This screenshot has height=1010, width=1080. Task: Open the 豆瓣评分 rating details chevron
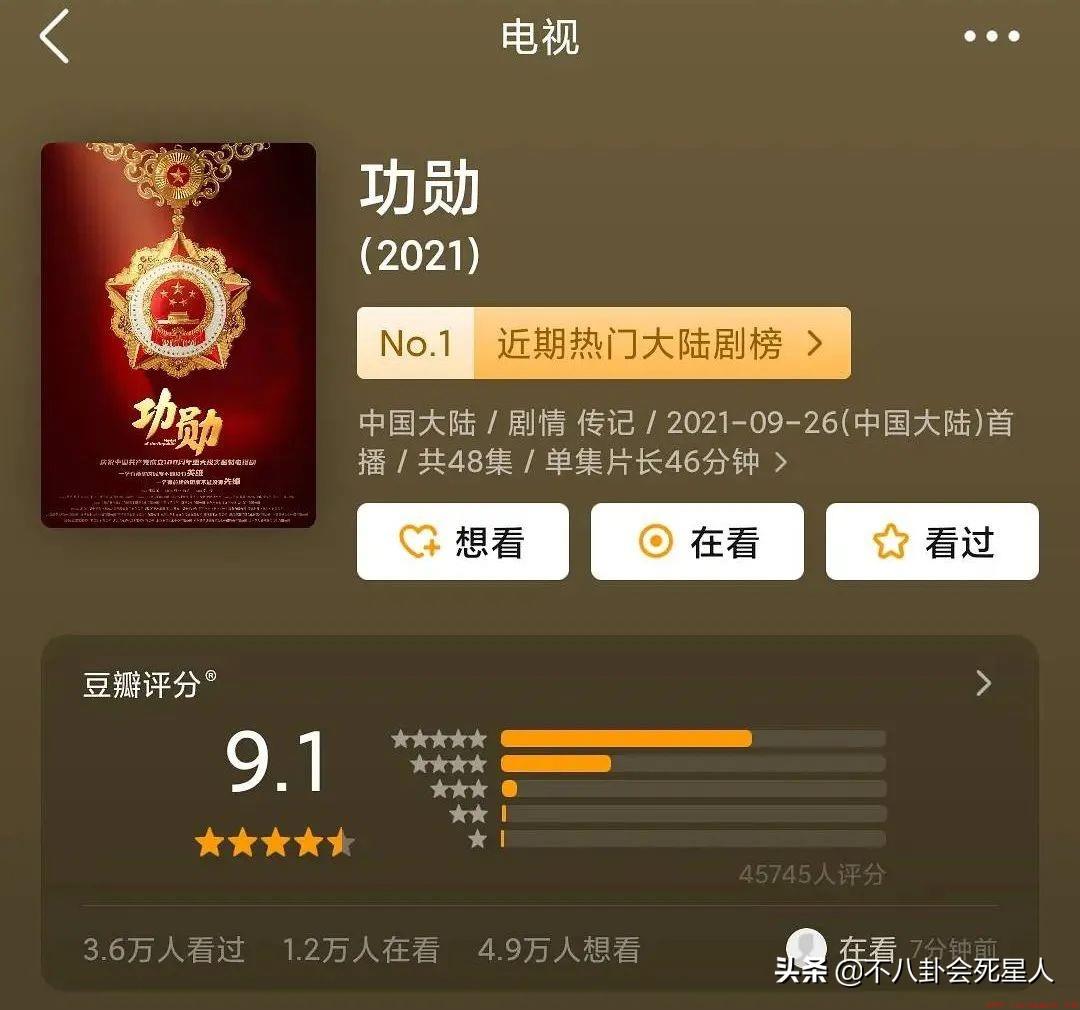pos(983,684)
